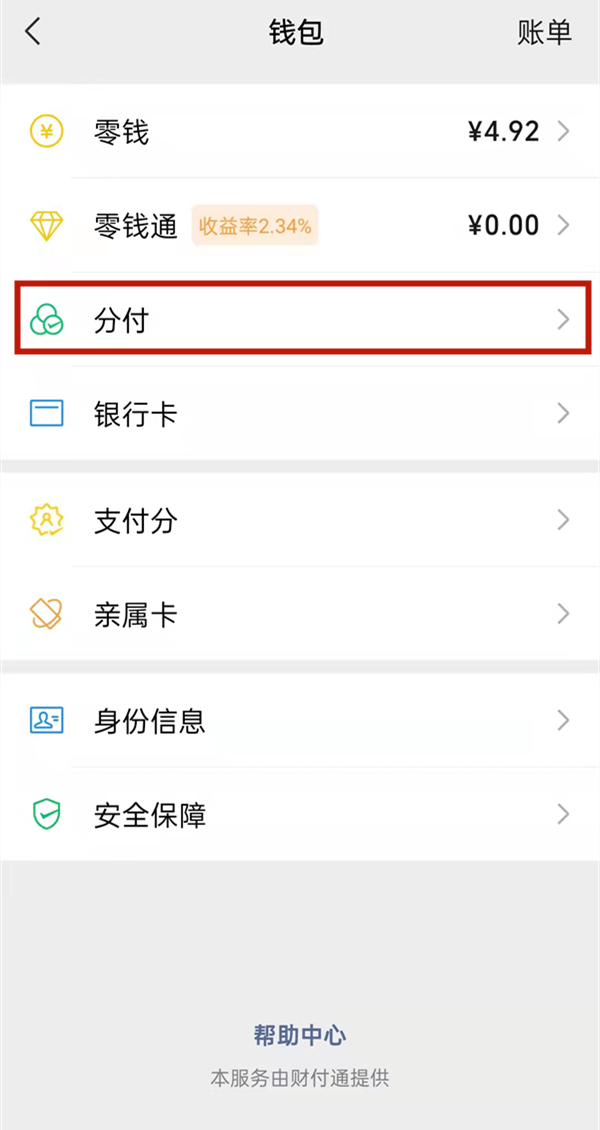The width and height of the screenshot is (600, 1130).
Task: Open 身份信息 row
Action: click(300, 720)
